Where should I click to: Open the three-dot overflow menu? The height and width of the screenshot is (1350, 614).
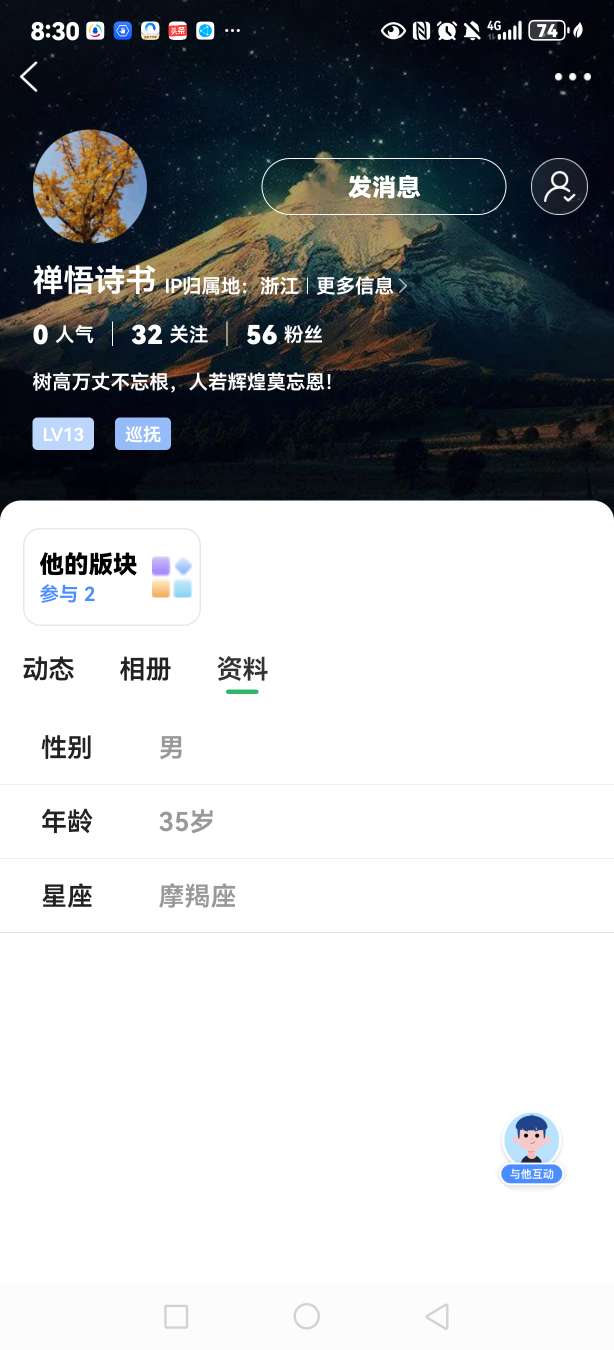572,77
